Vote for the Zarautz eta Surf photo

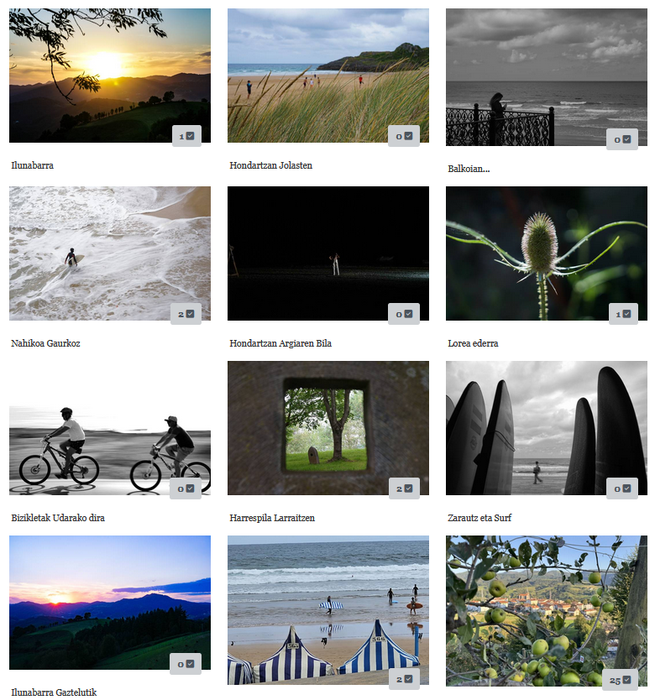[x=622, y=488]
